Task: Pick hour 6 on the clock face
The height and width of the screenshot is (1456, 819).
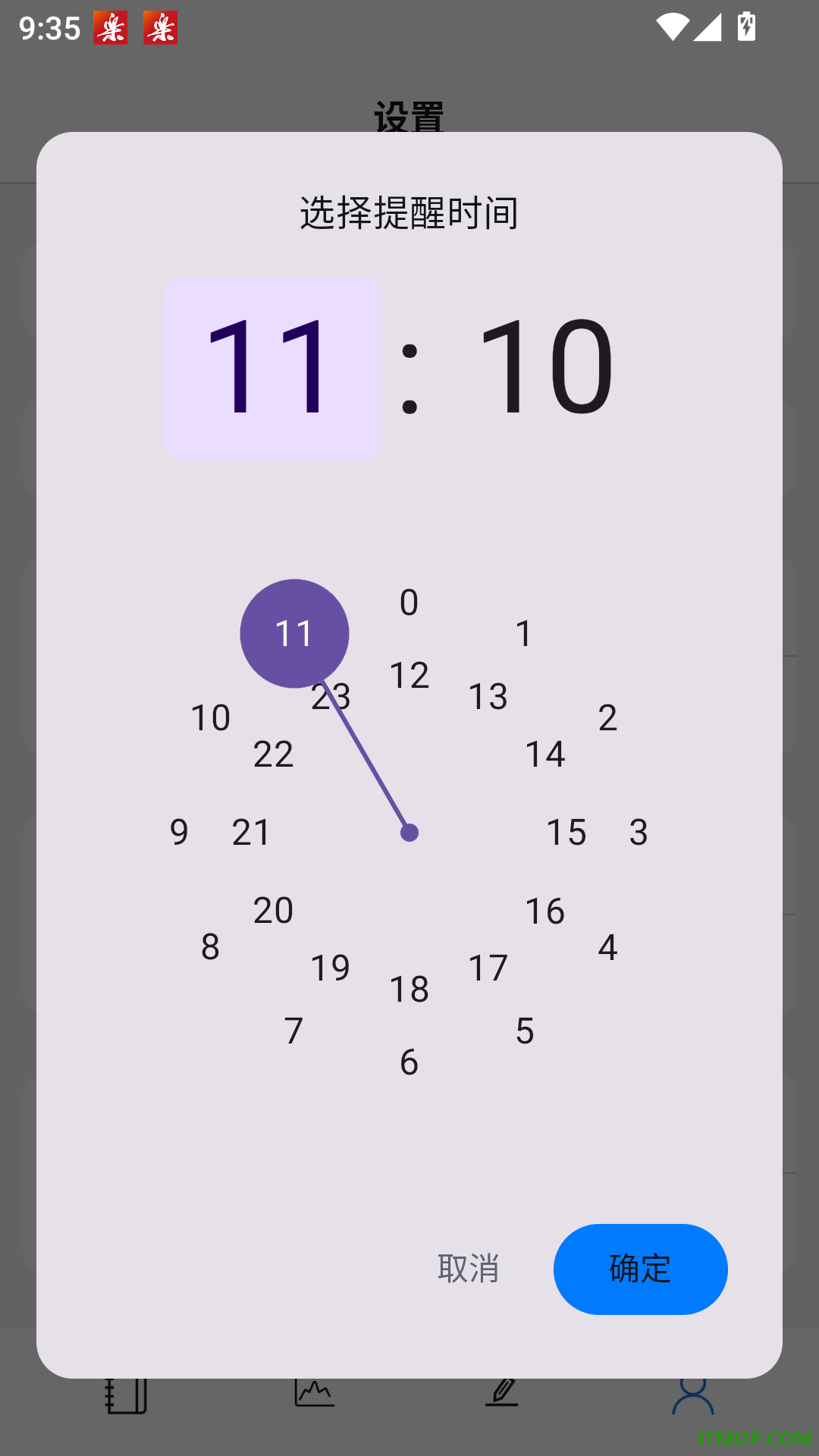Action: tap(409, 1062)
